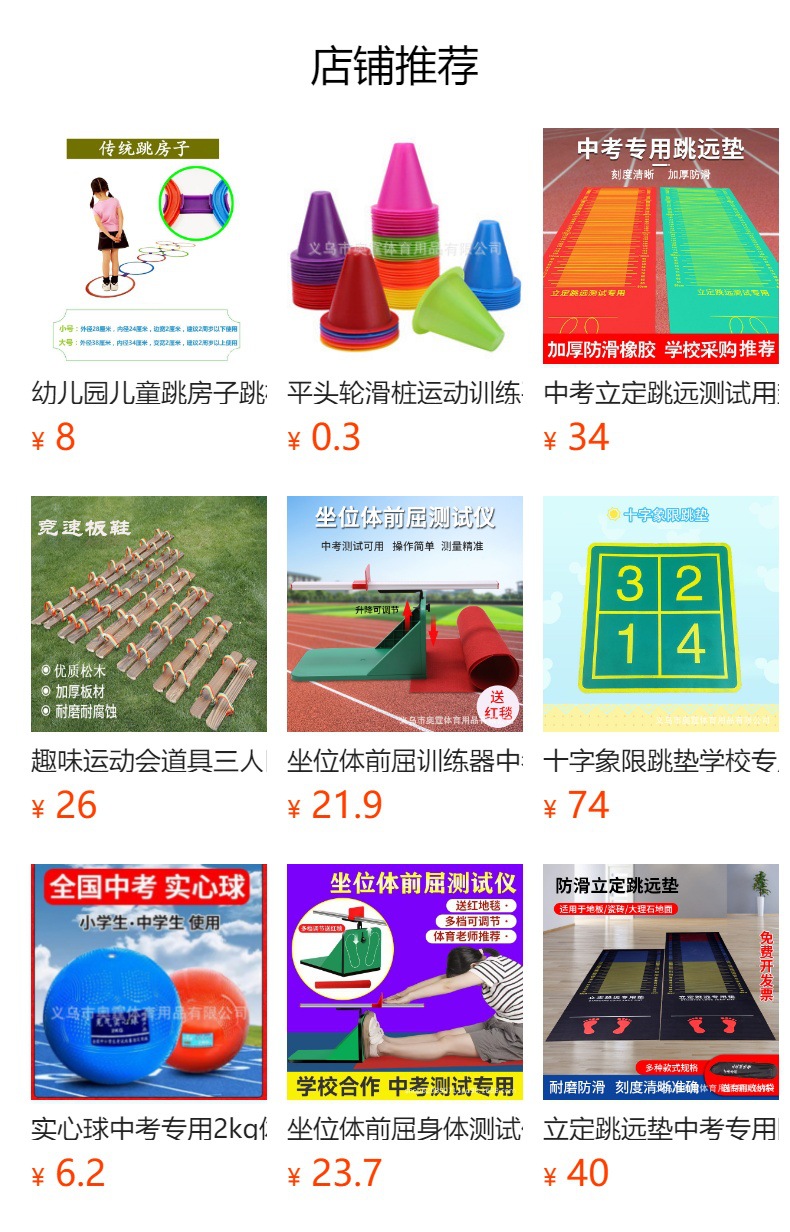
Task: Open the 趣味运动会道具三人 product card
Action: pos(149,660)
